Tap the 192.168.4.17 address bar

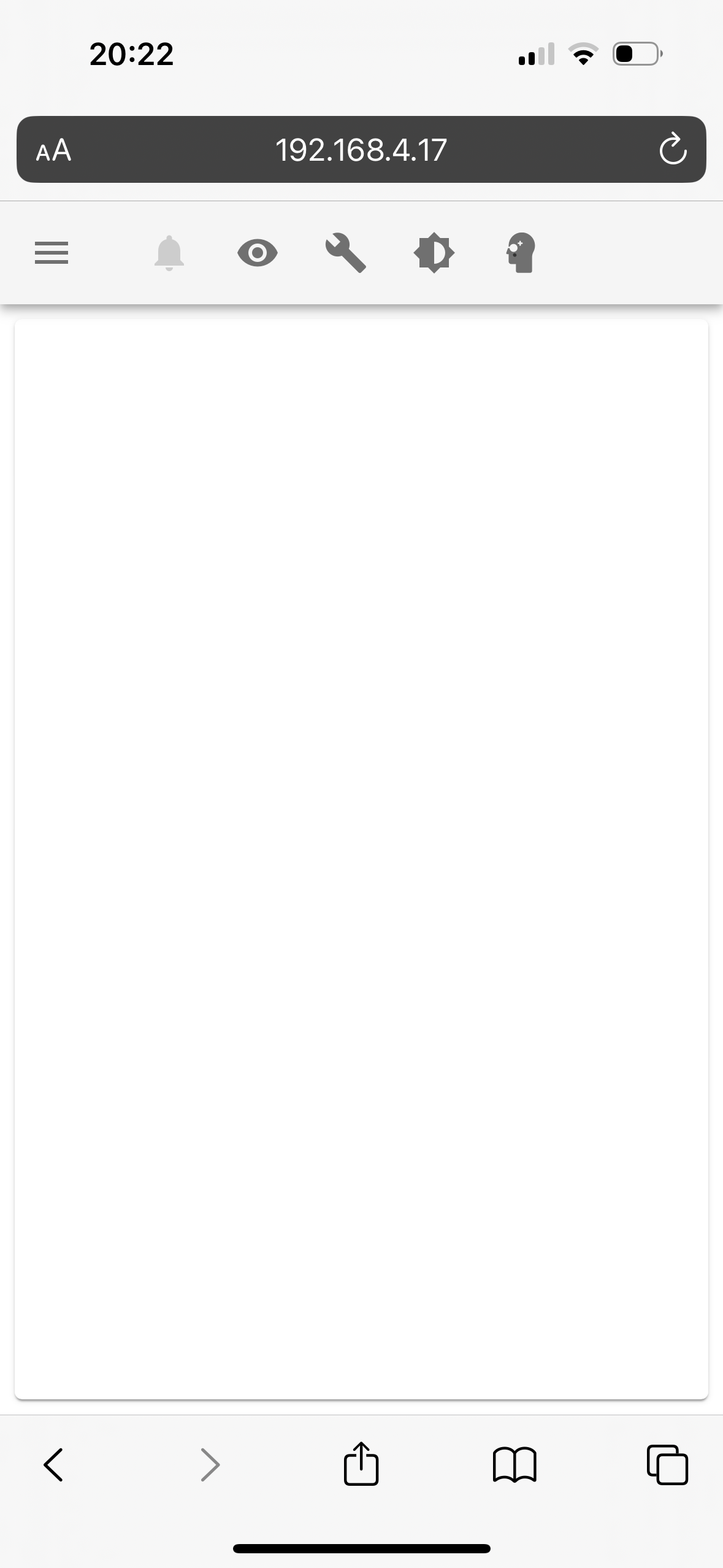click(361, 149)
